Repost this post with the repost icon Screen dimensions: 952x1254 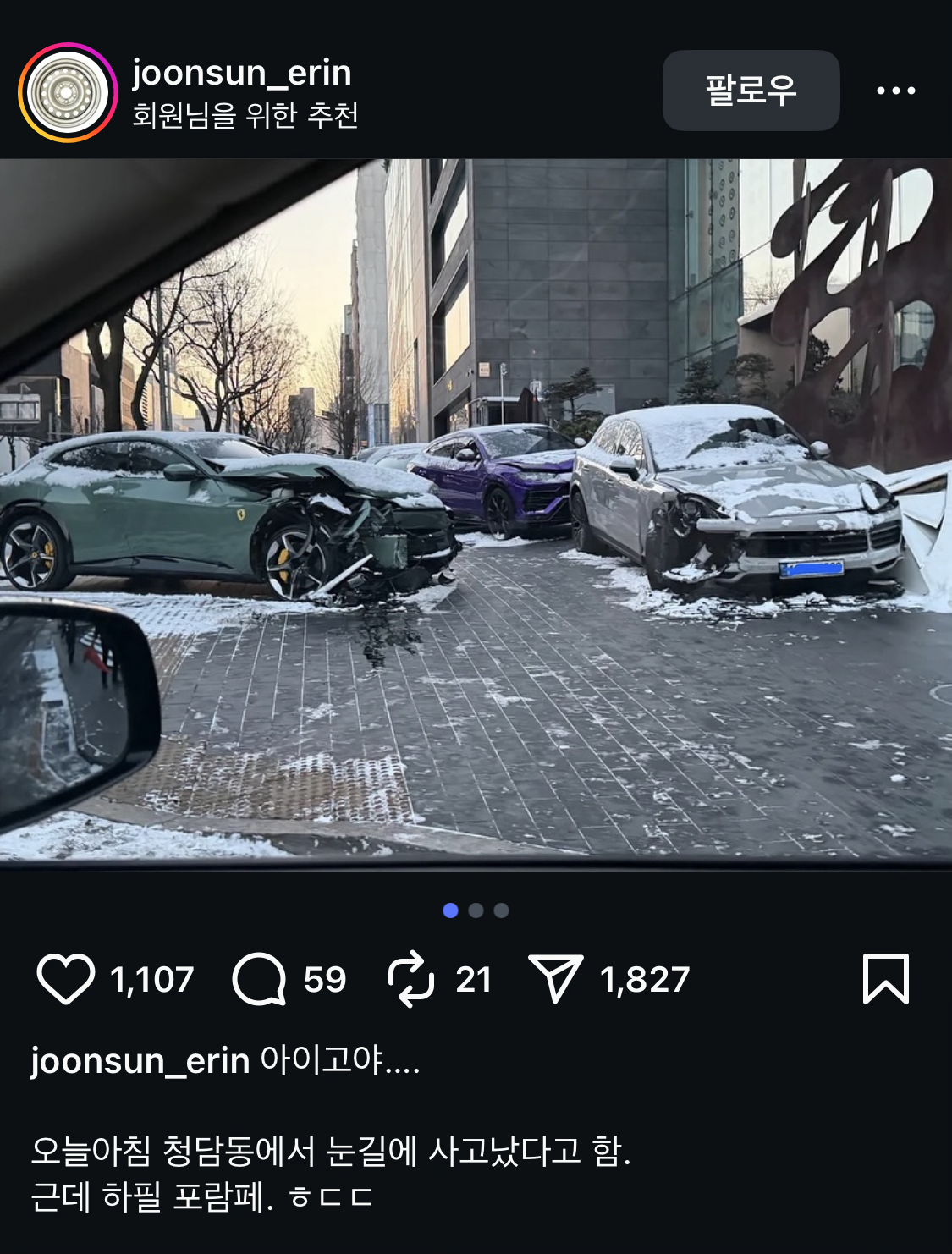click(x=411, y=979)
